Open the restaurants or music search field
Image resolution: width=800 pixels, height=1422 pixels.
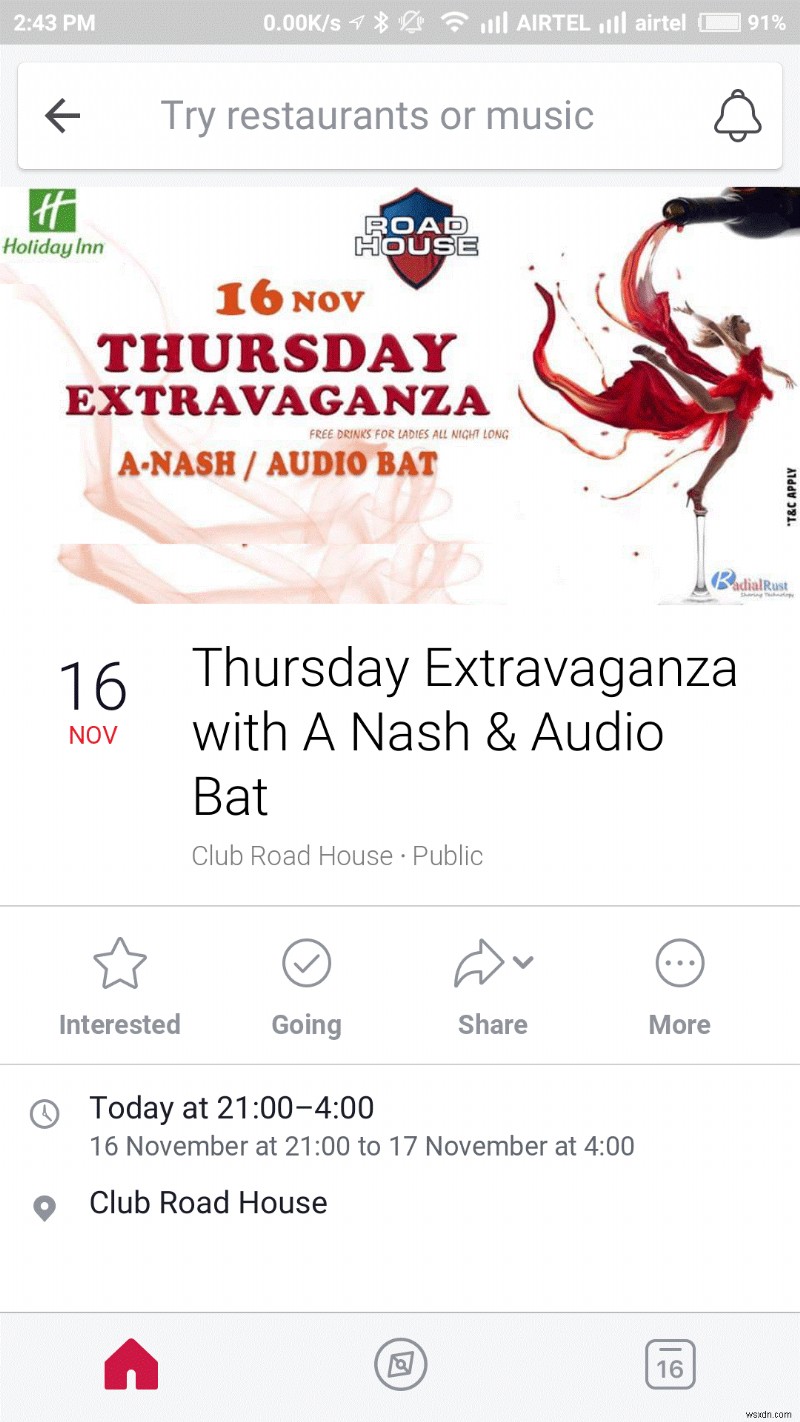coord(377,116)
